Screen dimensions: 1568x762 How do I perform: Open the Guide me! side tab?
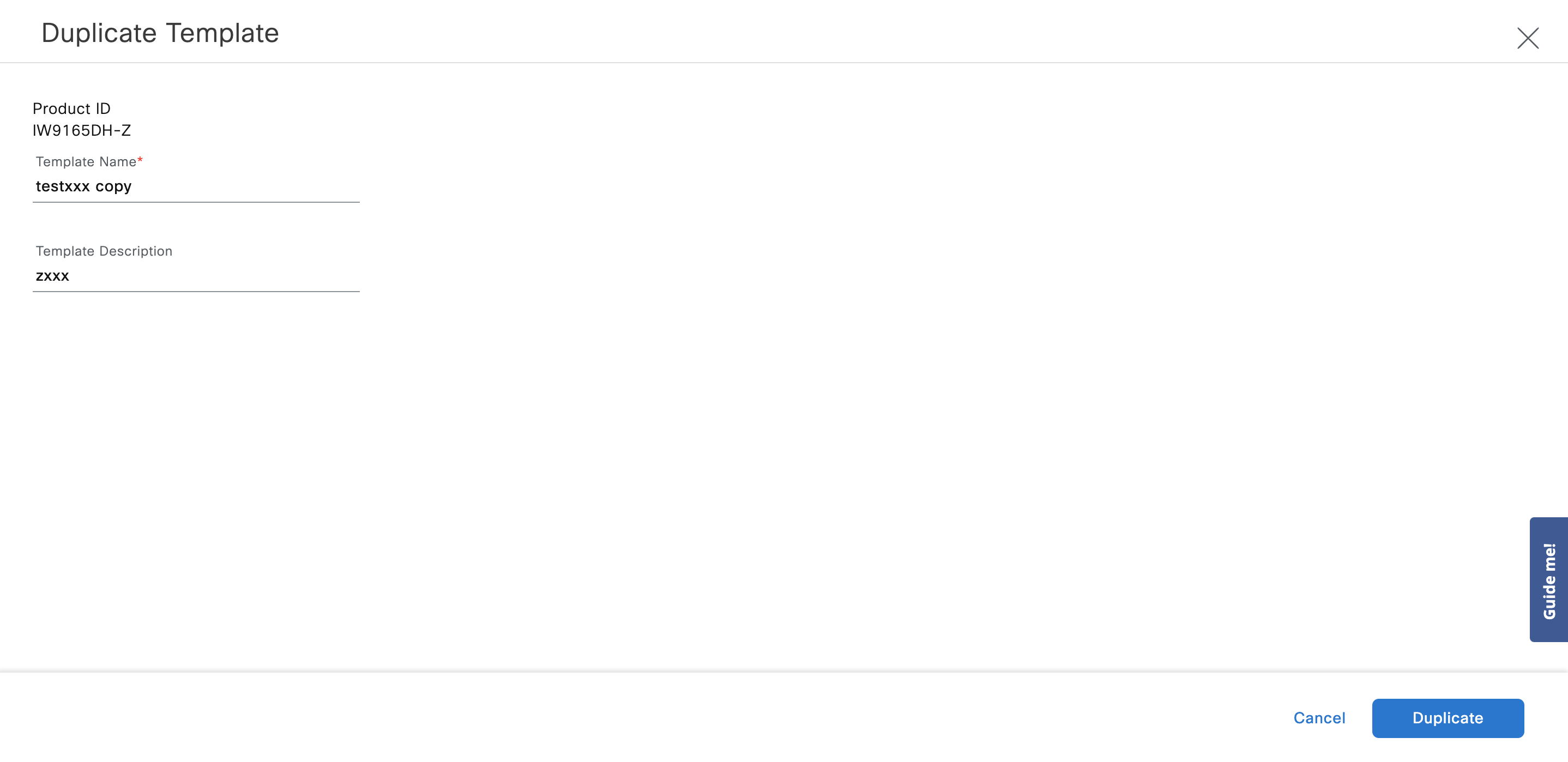(x=1548, y=579)
